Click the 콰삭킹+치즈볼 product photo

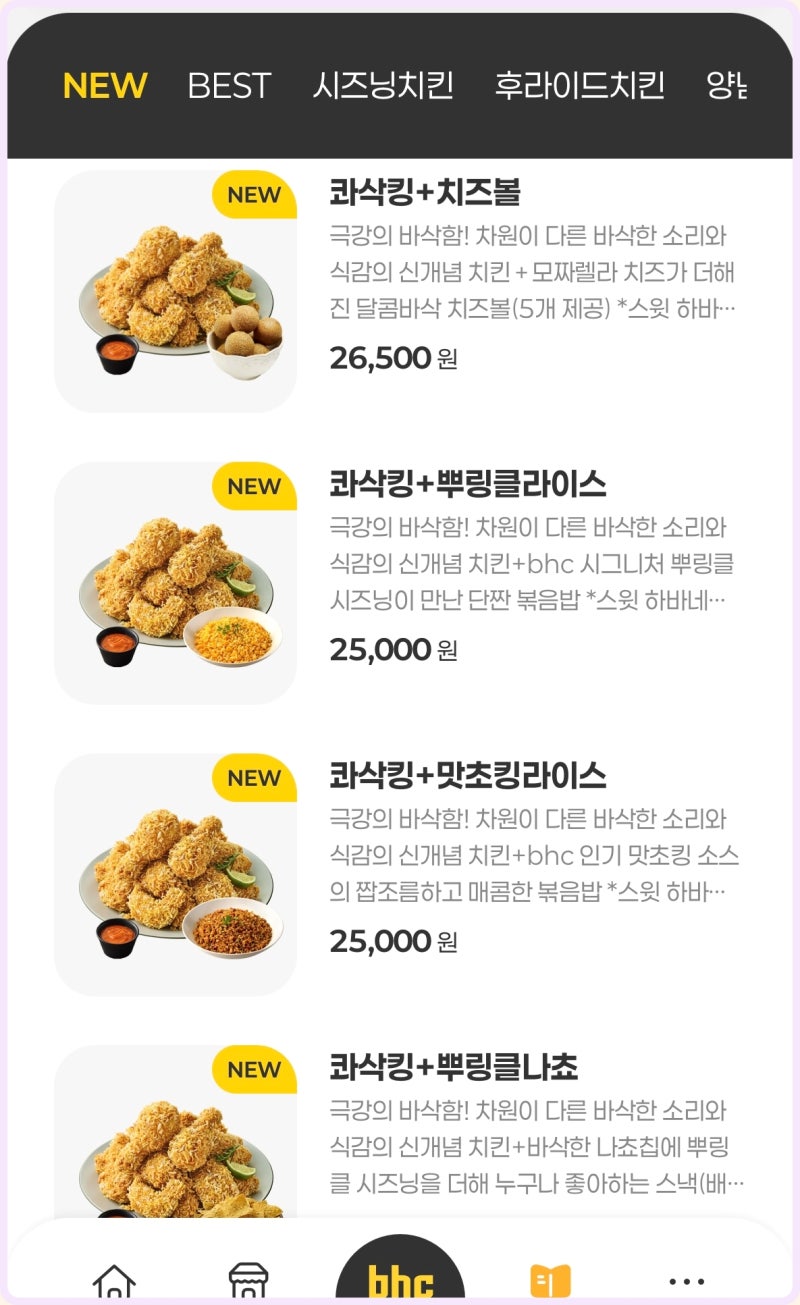[176, 287]
